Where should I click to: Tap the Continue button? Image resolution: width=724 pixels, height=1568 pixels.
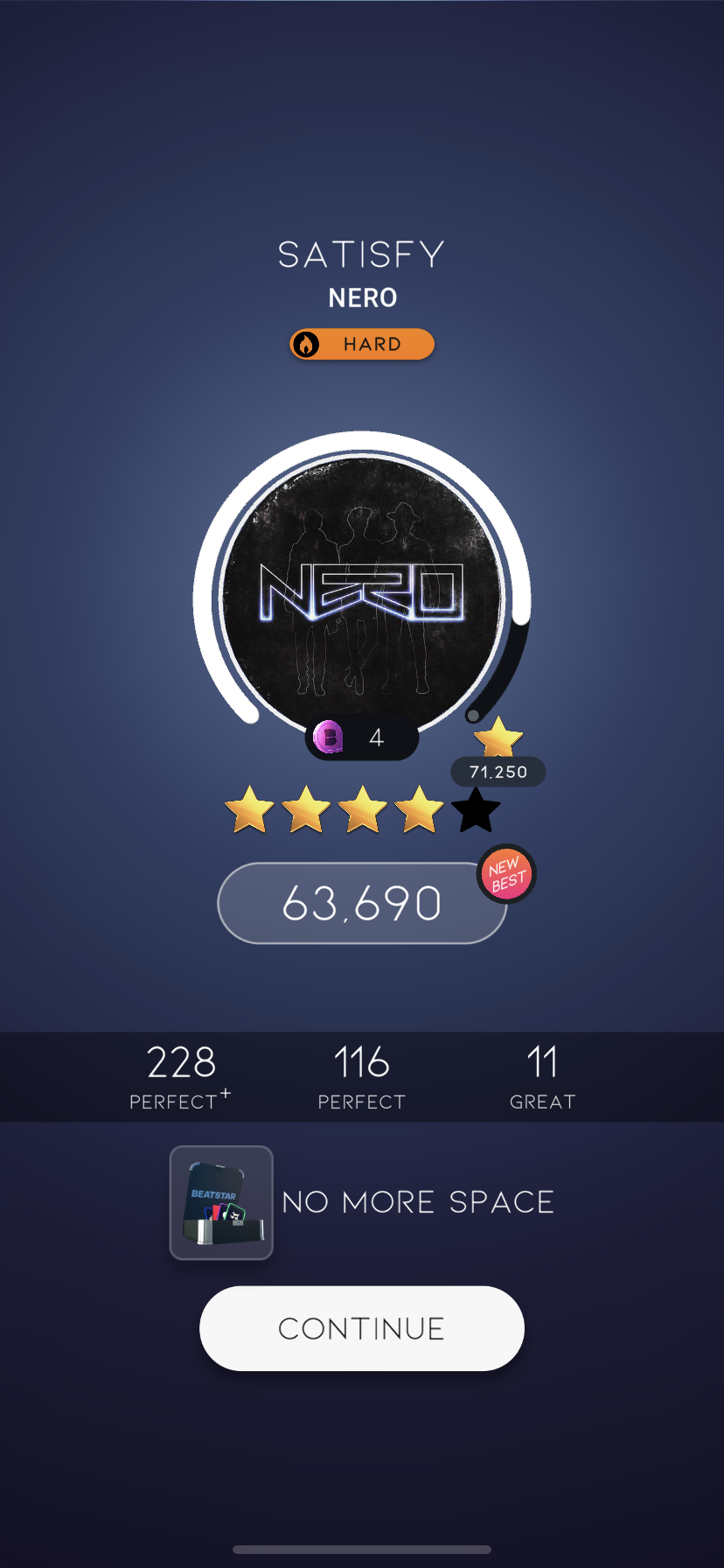pos(362,1328)
